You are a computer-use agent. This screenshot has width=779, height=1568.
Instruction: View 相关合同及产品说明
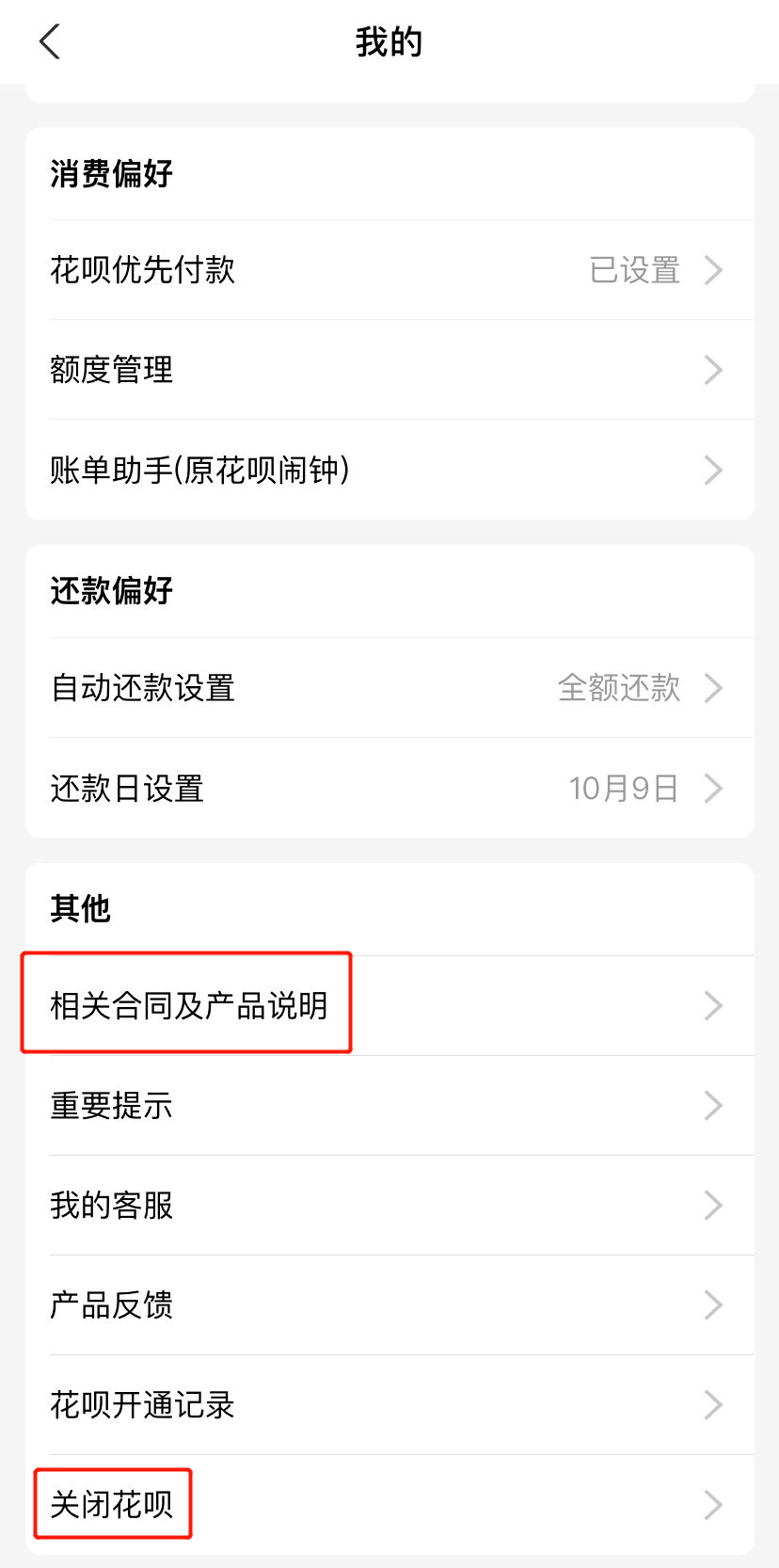(389, 1005)
